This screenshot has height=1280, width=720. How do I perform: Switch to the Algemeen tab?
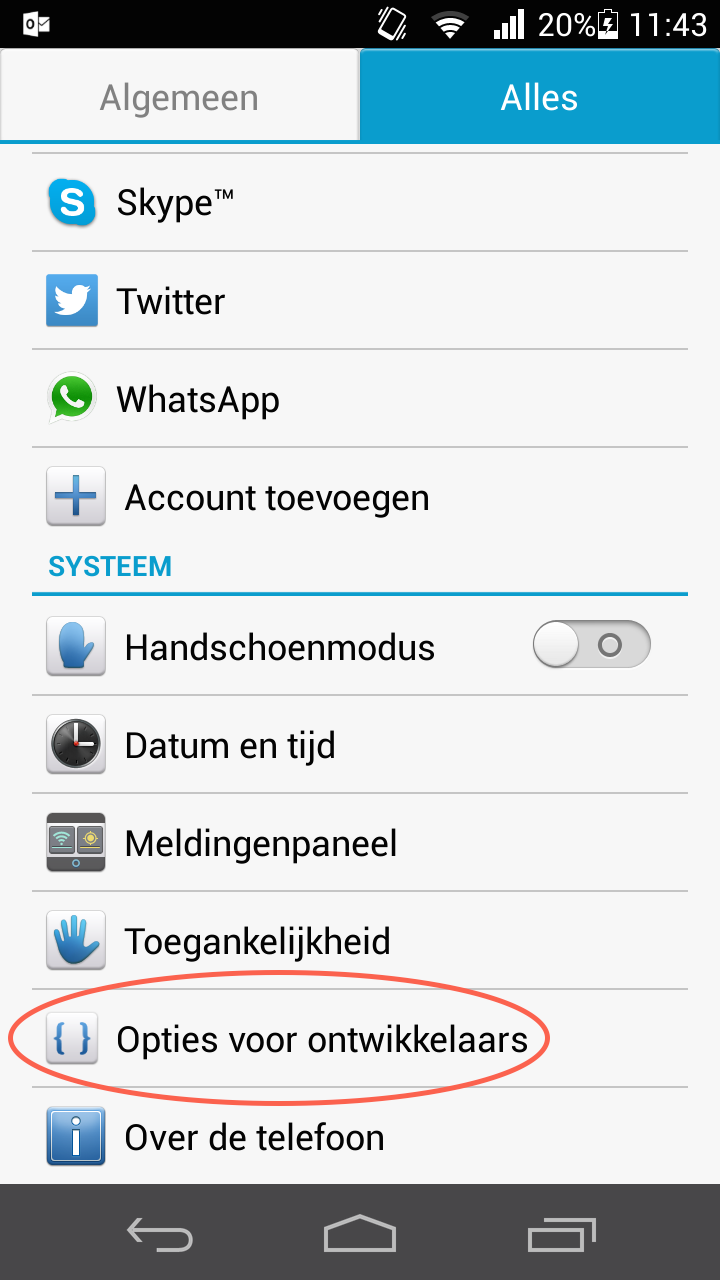pyautogui.click(x=179, y=97)
